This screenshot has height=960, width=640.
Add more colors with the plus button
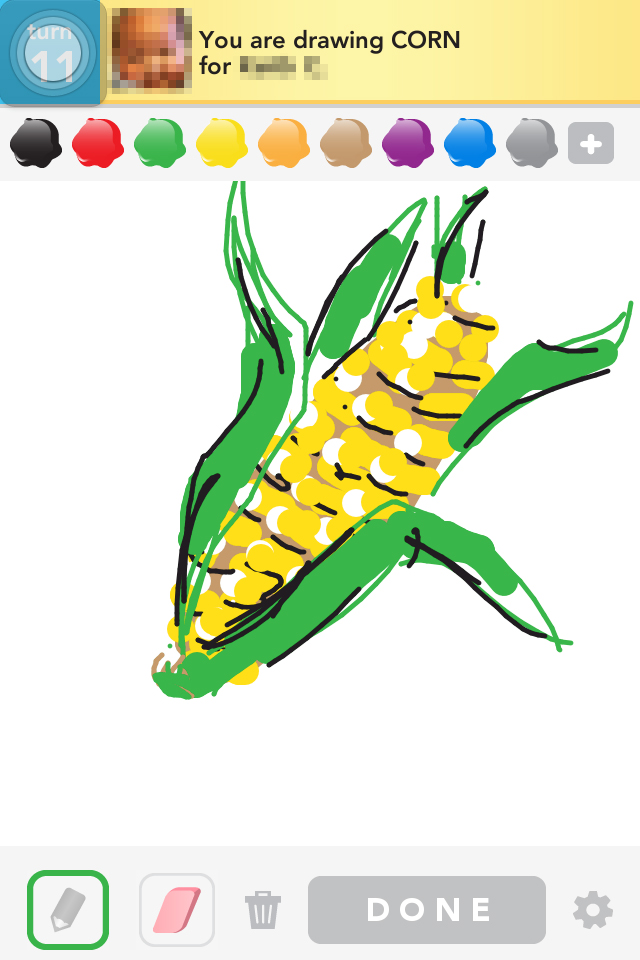pyautogui.click(x=591, y=144)
